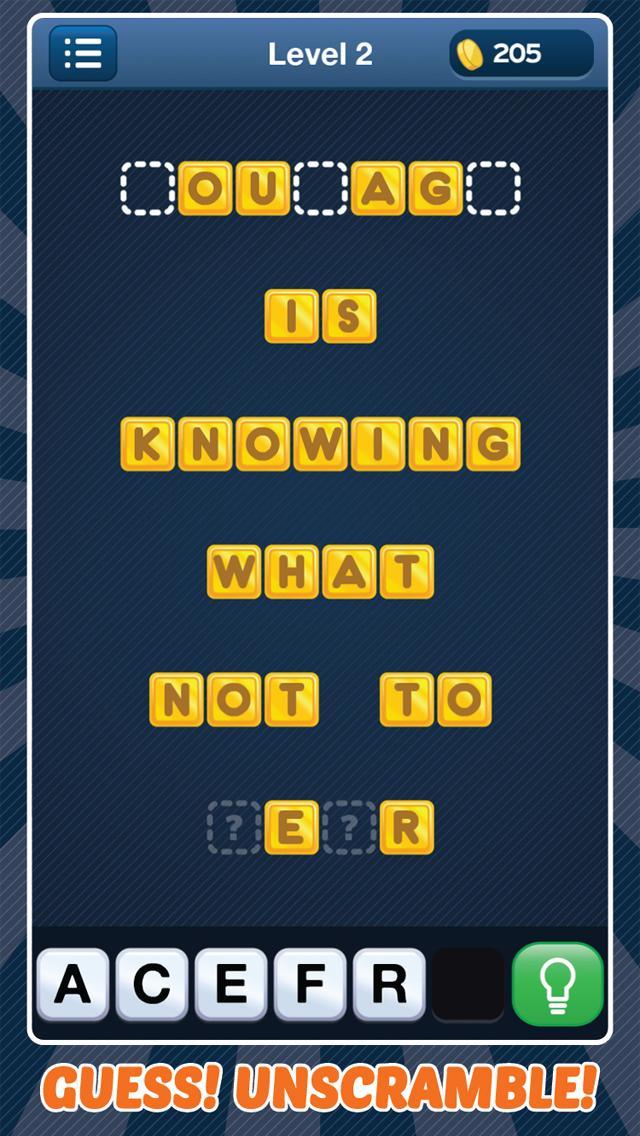Choose the letter tile C
Image resolution: width=640 pixels, height=1136 pixels.
[x=153, y=985]
